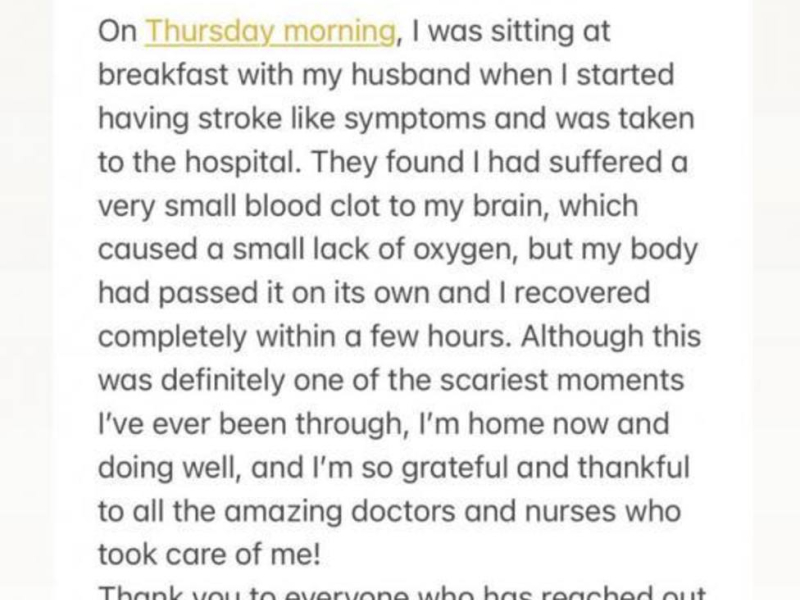The height and width of the screenshot is (600, 800).
Task: Open the underlined Thursday morning date link
Action: pos(270,31)
